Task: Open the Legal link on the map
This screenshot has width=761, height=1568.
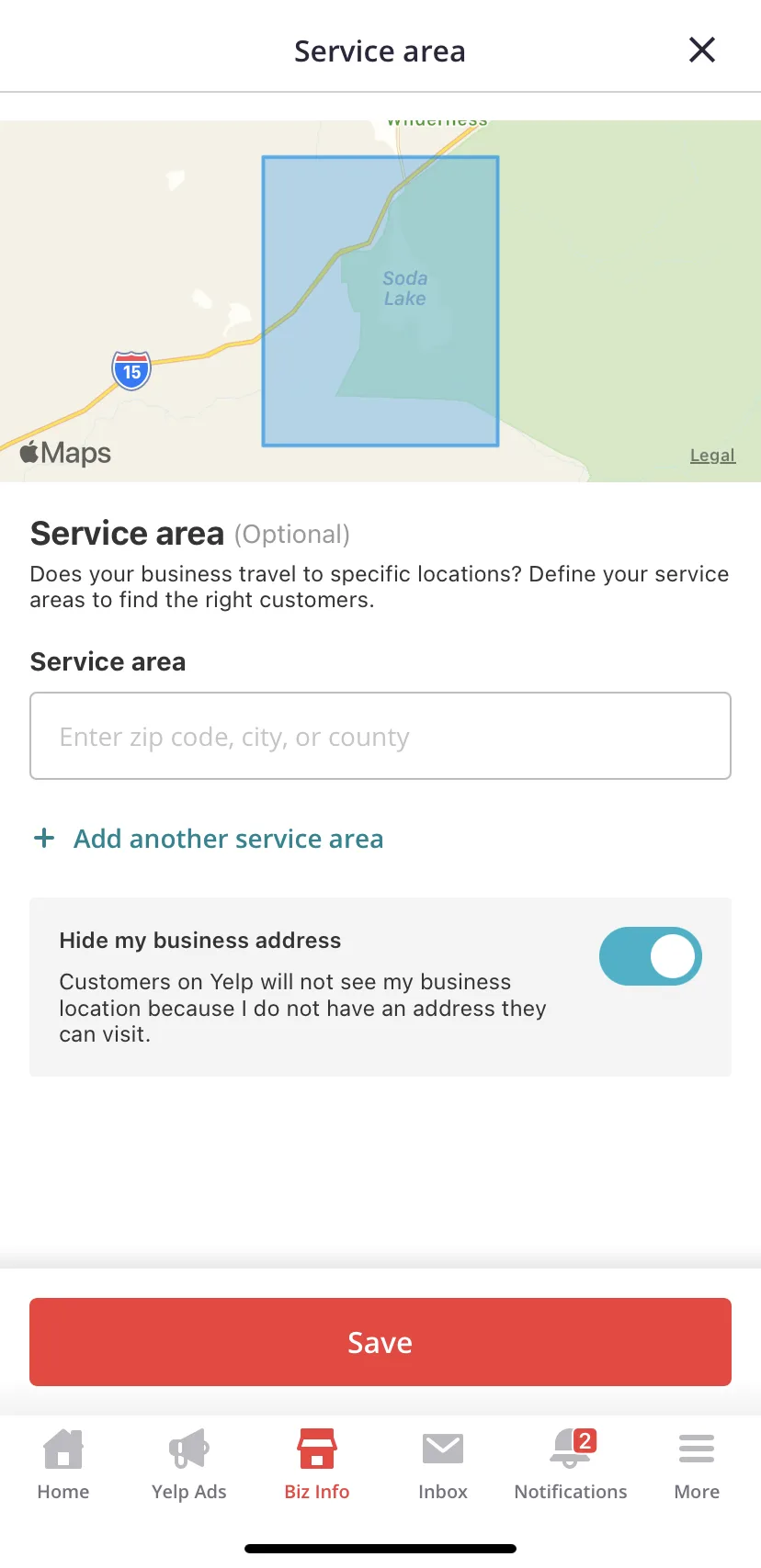Action: [712, 455]
